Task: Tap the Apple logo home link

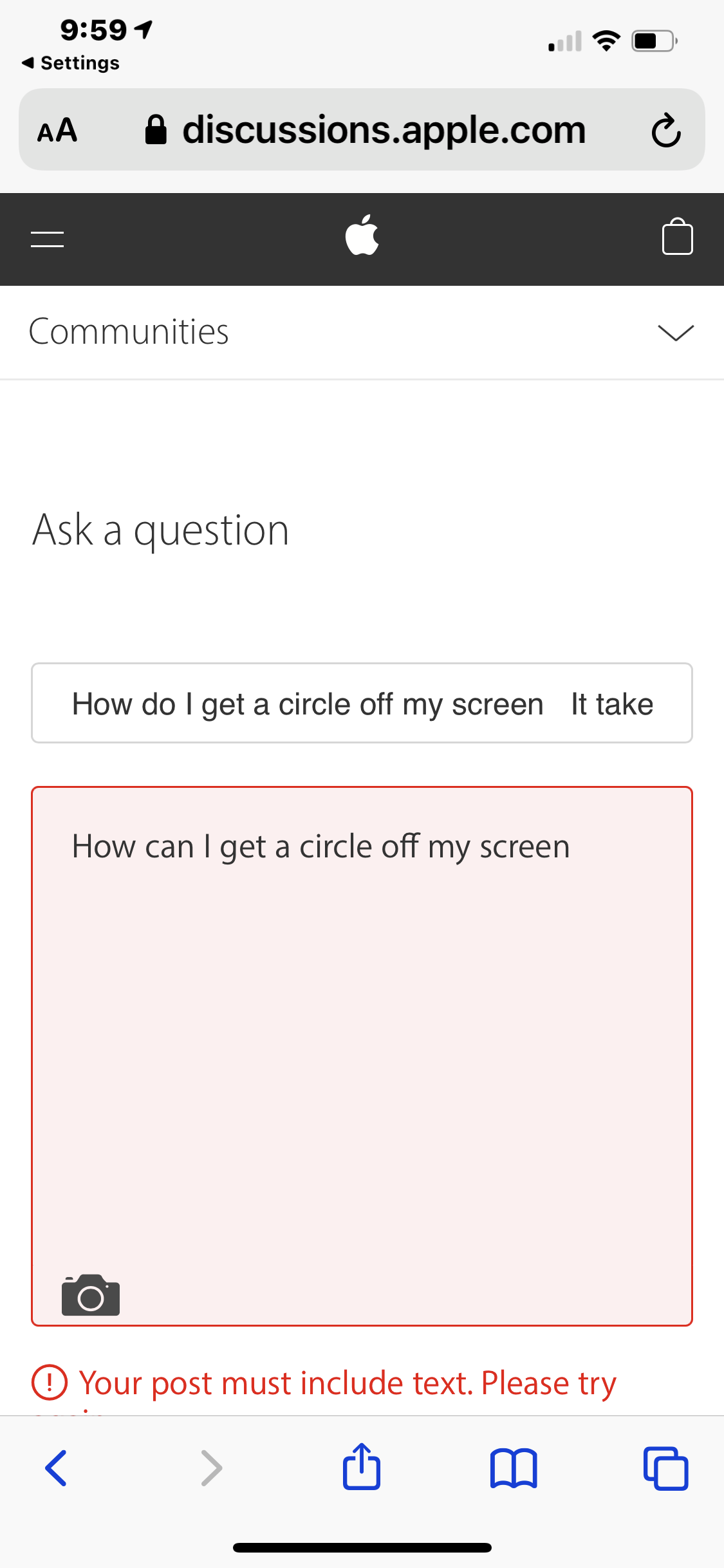Action: pos(362,236)
